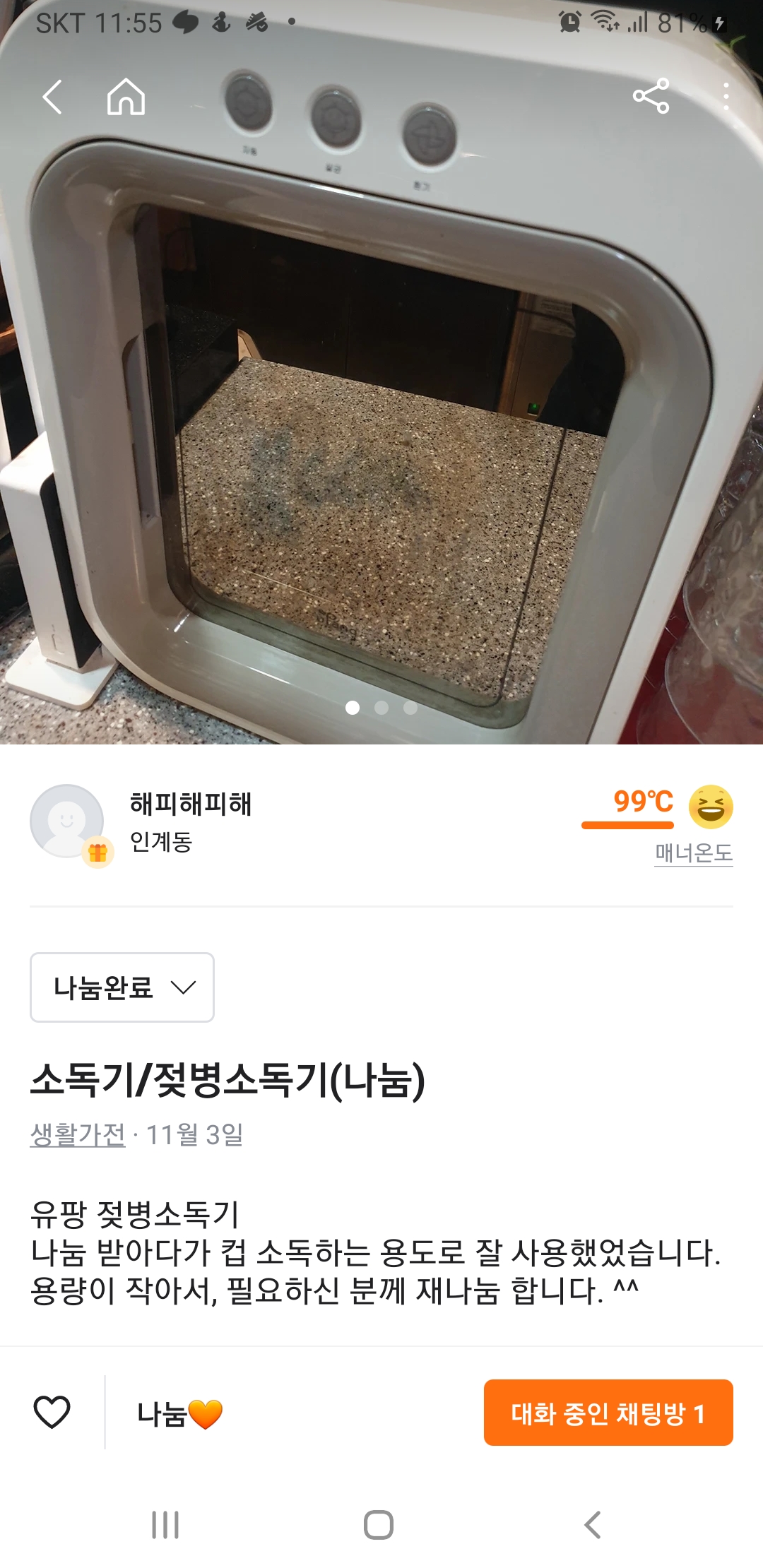Like this listing with the heart
This screenshot has height=1568, width=763.
point(52,1413)
